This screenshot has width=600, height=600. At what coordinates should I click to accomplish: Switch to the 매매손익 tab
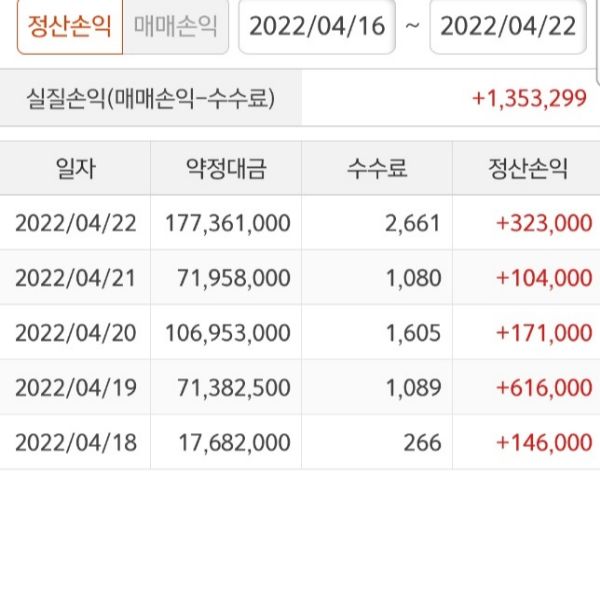click(x=175, y=26)
